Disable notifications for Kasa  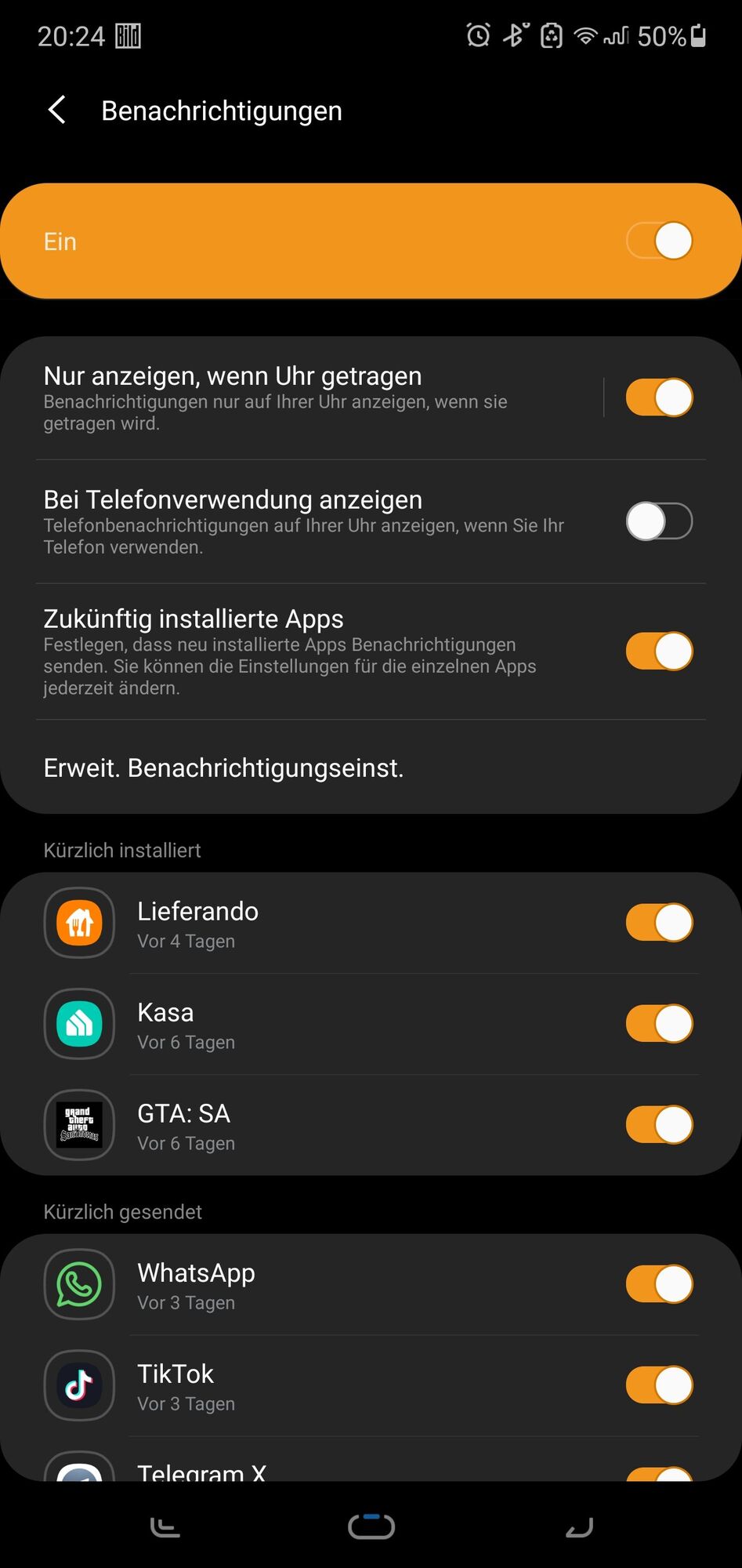pyautogui.click(x=659, y=1024)
